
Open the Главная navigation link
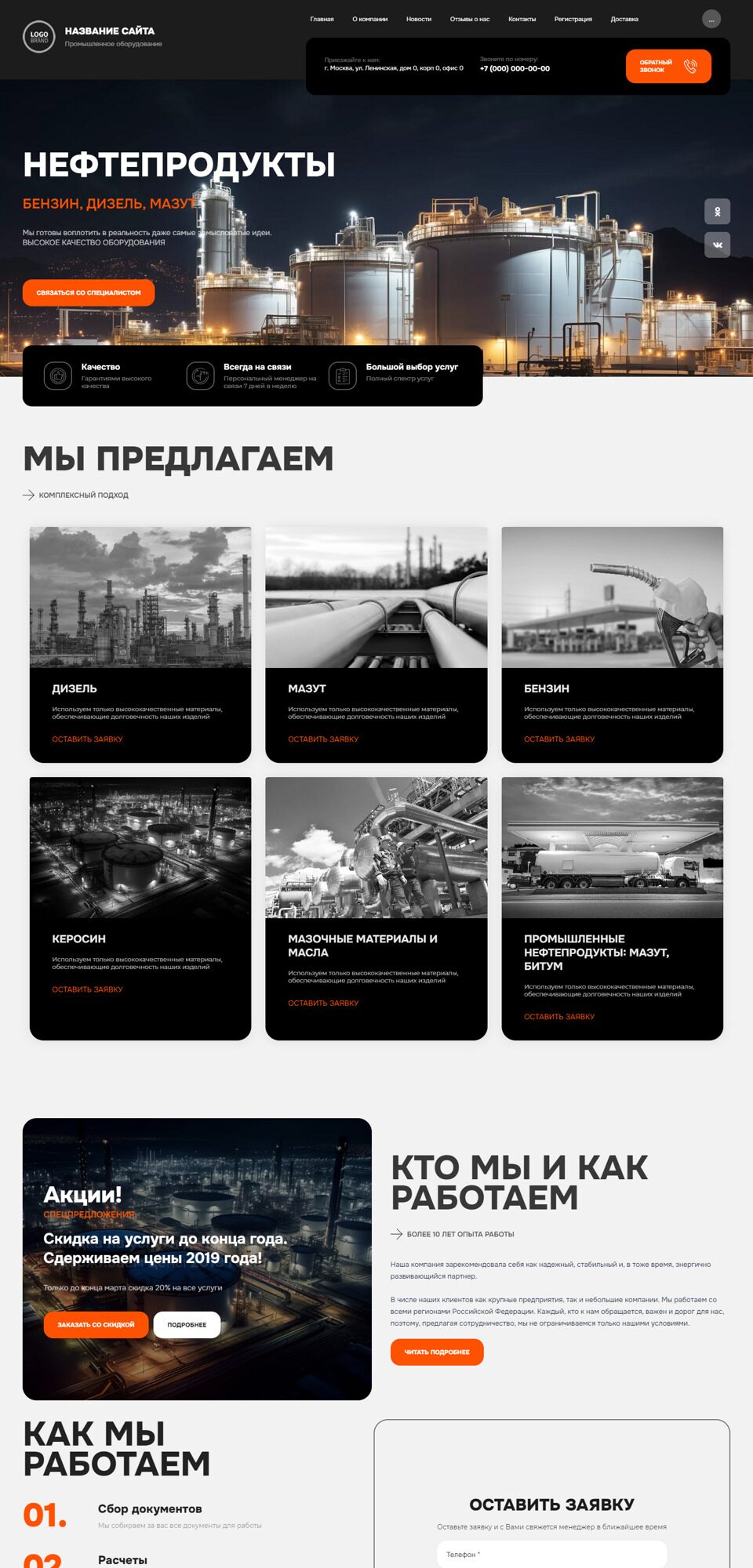coord(322,19)
